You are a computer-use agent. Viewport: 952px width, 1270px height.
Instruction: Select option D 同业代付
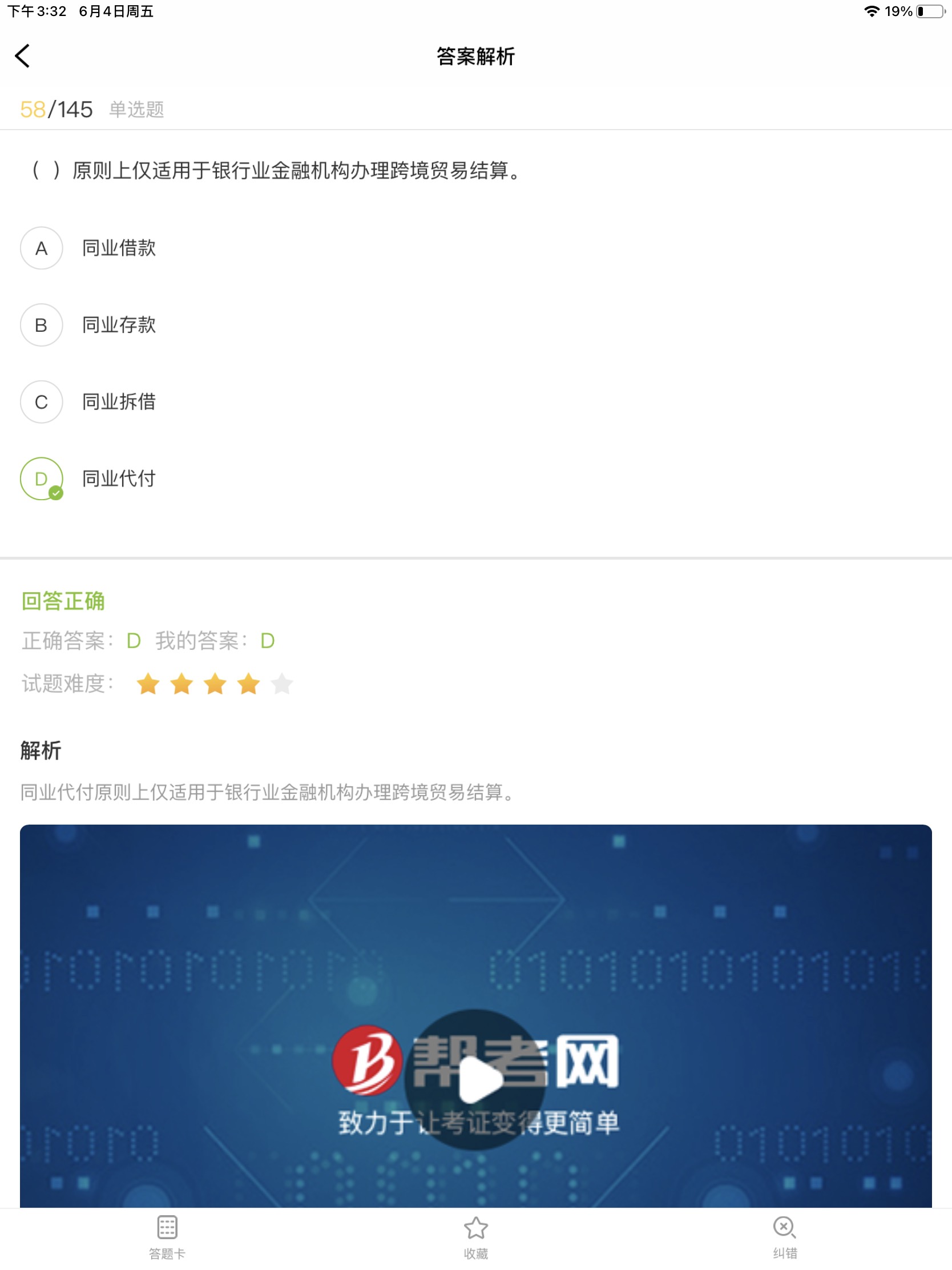pyautogui.click(x=41, y=479)
